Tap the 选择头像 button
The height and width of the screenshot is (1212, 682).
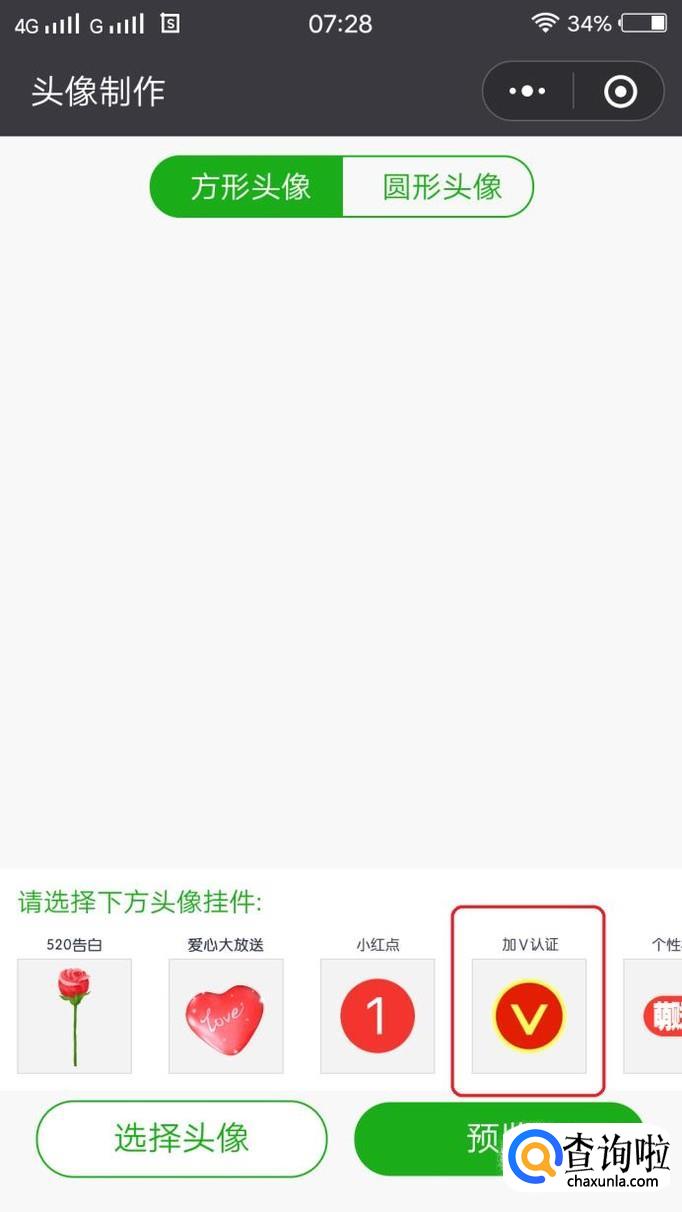point(181,1138)
